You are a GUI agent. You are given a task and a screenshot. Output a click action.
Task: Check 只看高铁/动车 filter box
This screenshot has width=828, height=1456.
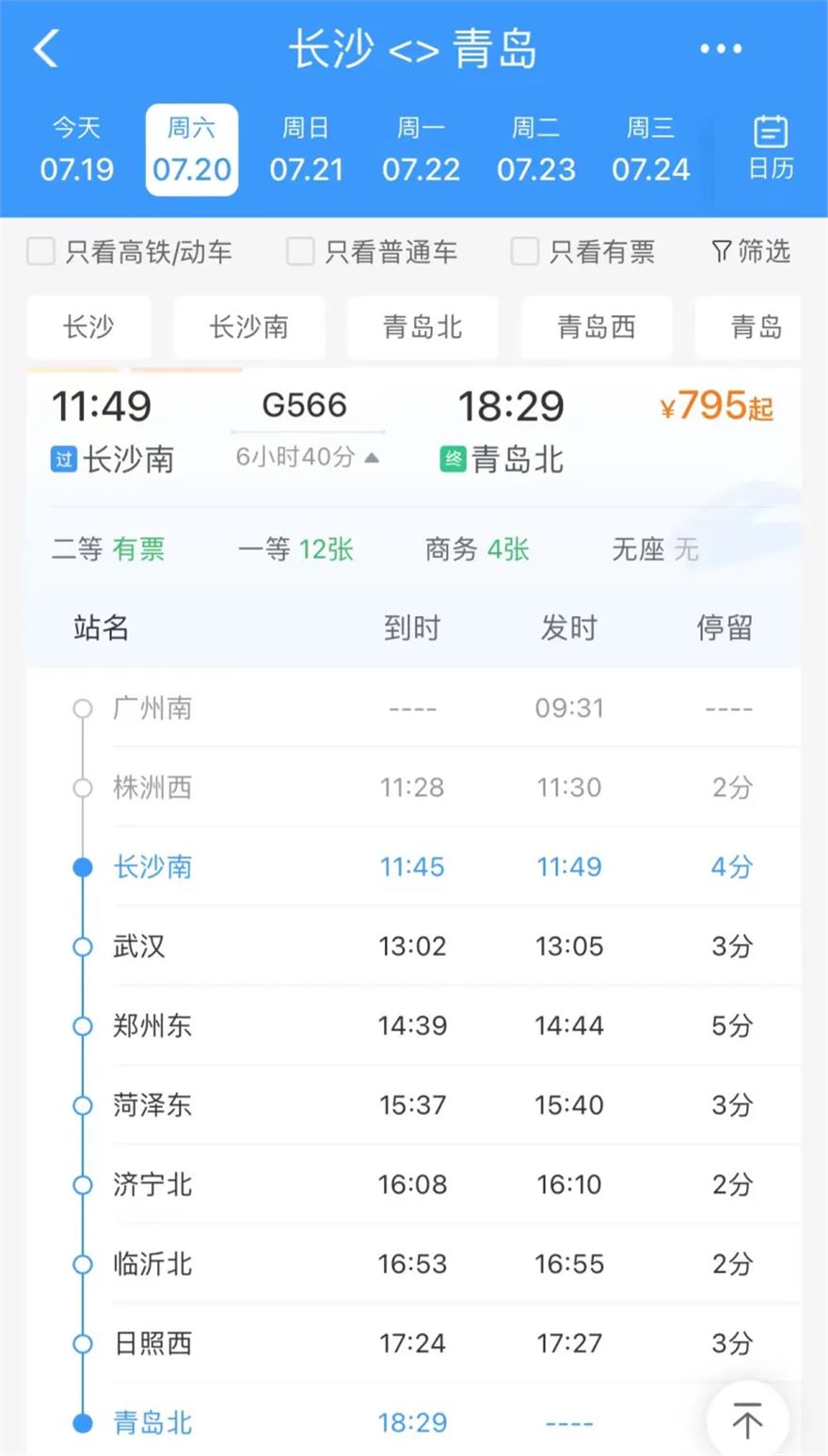(x=41, y=252)
